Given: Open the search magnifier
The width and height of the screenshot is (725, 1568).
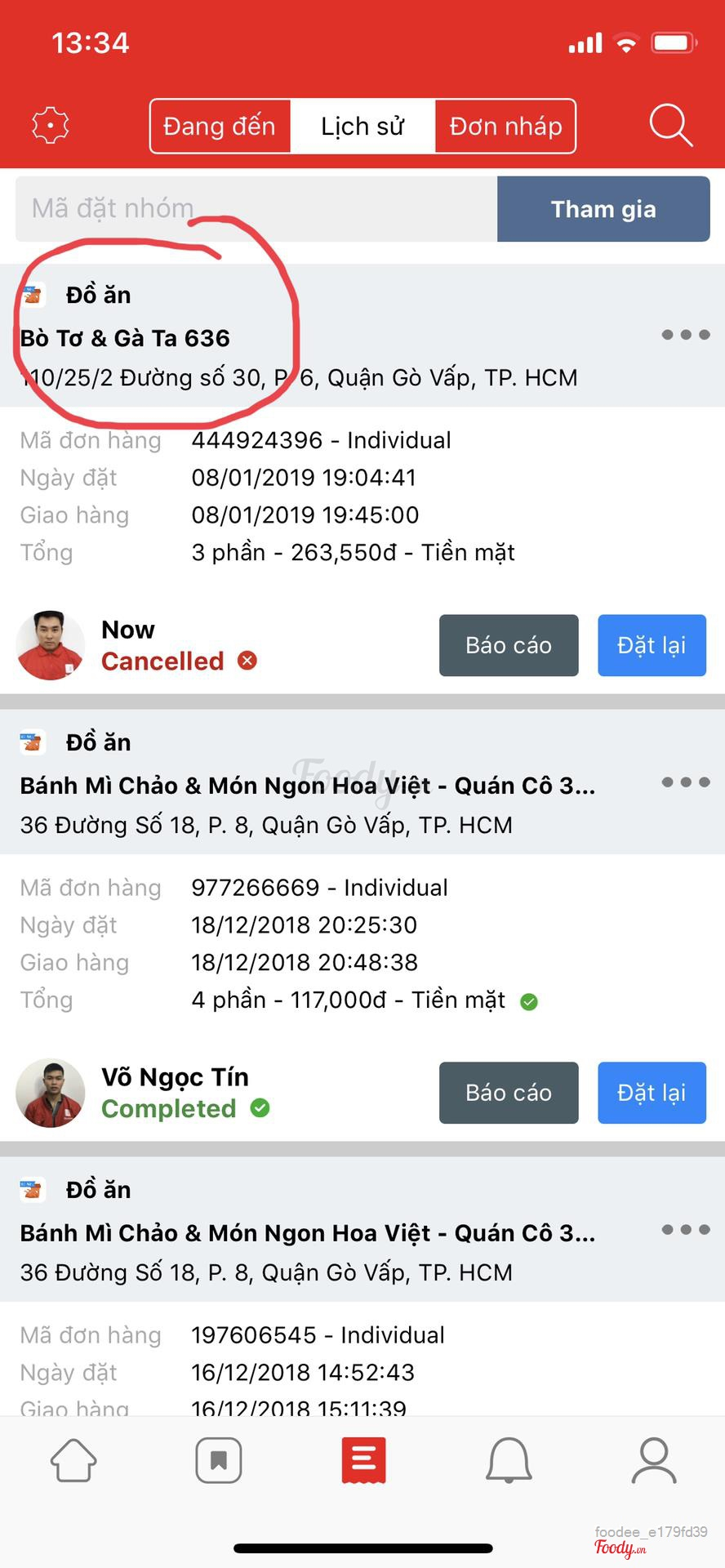Looking at the screenshot, I should pos(670,126).
